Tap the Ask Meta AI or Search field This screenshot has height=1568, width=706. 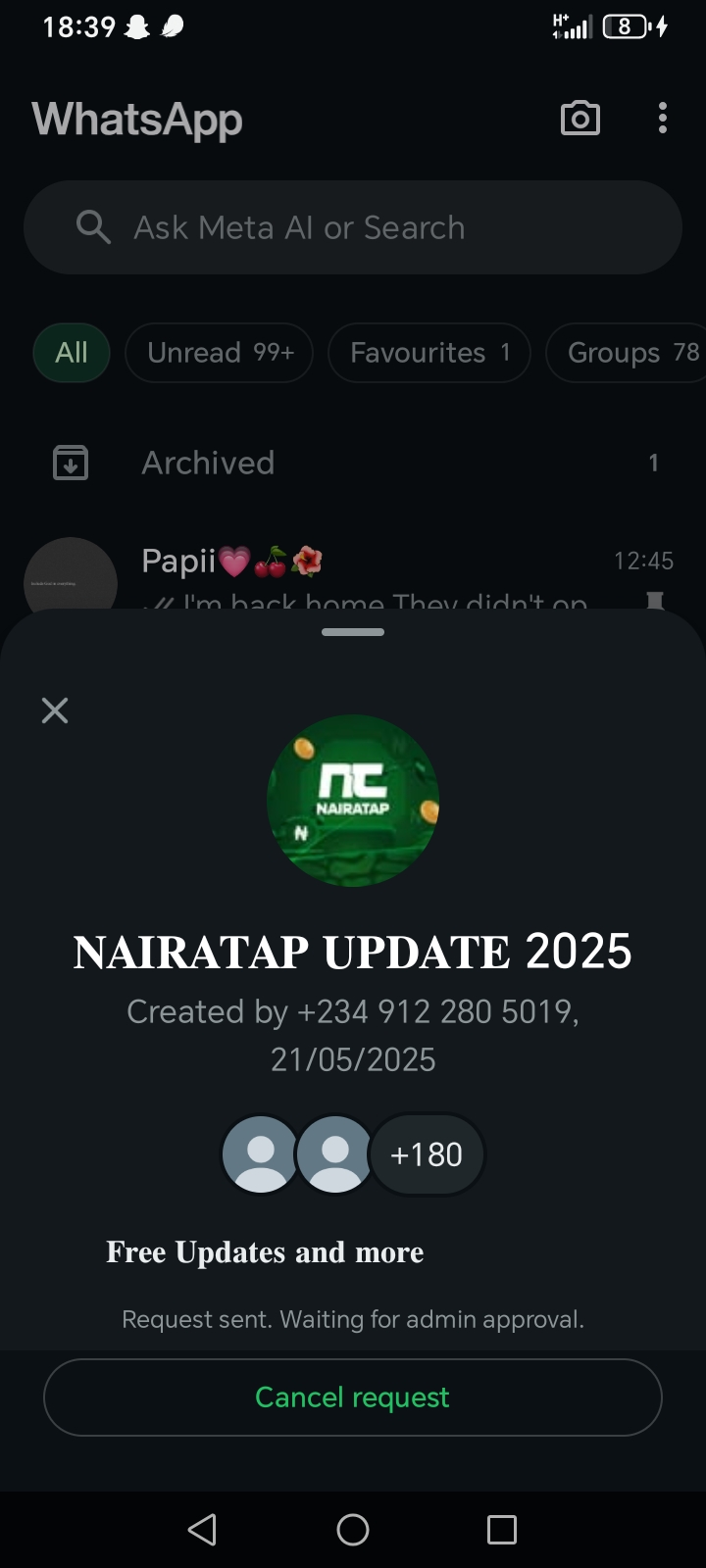pyautogui.click(x=353, y=227)
